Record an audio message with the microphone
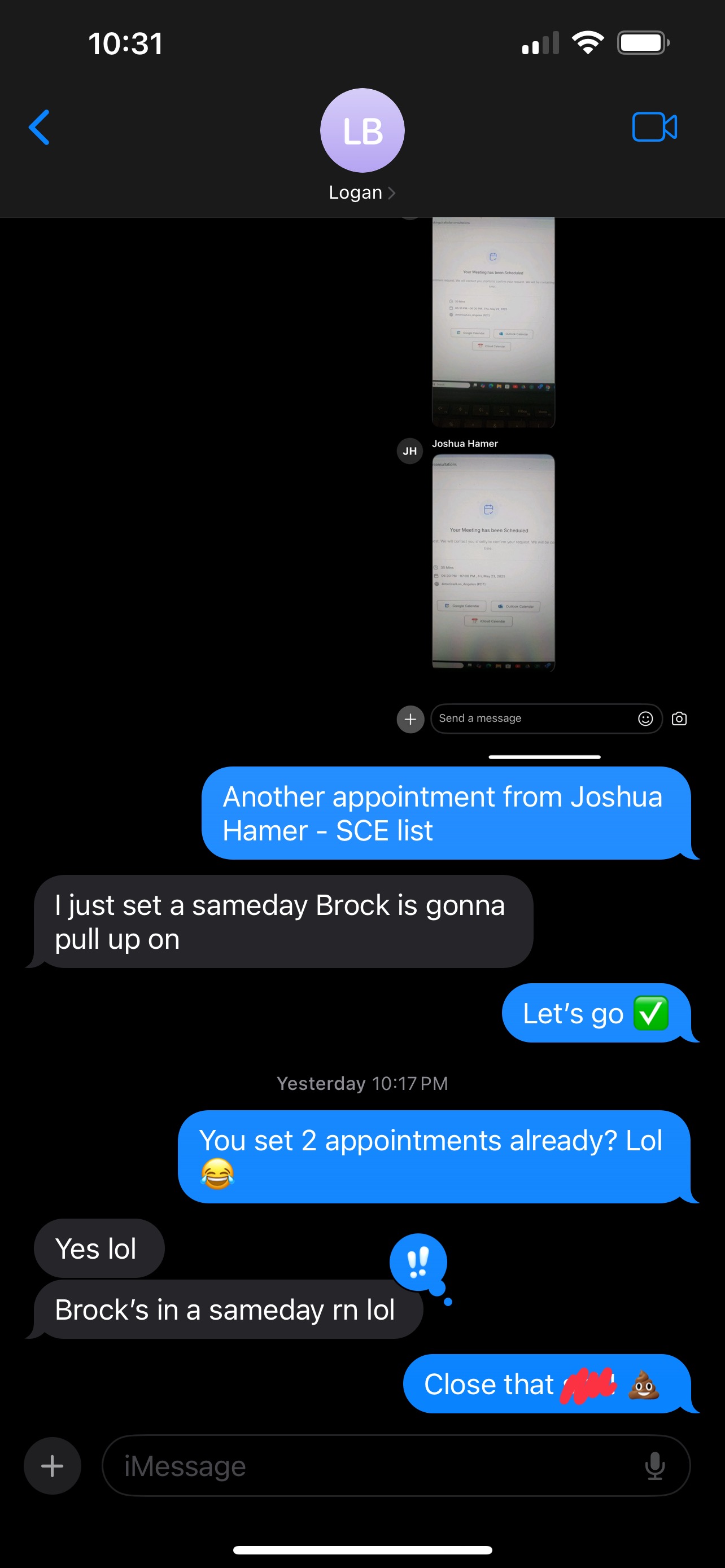This screenshot has width=725, height=1568. (x=654, y=1466)
